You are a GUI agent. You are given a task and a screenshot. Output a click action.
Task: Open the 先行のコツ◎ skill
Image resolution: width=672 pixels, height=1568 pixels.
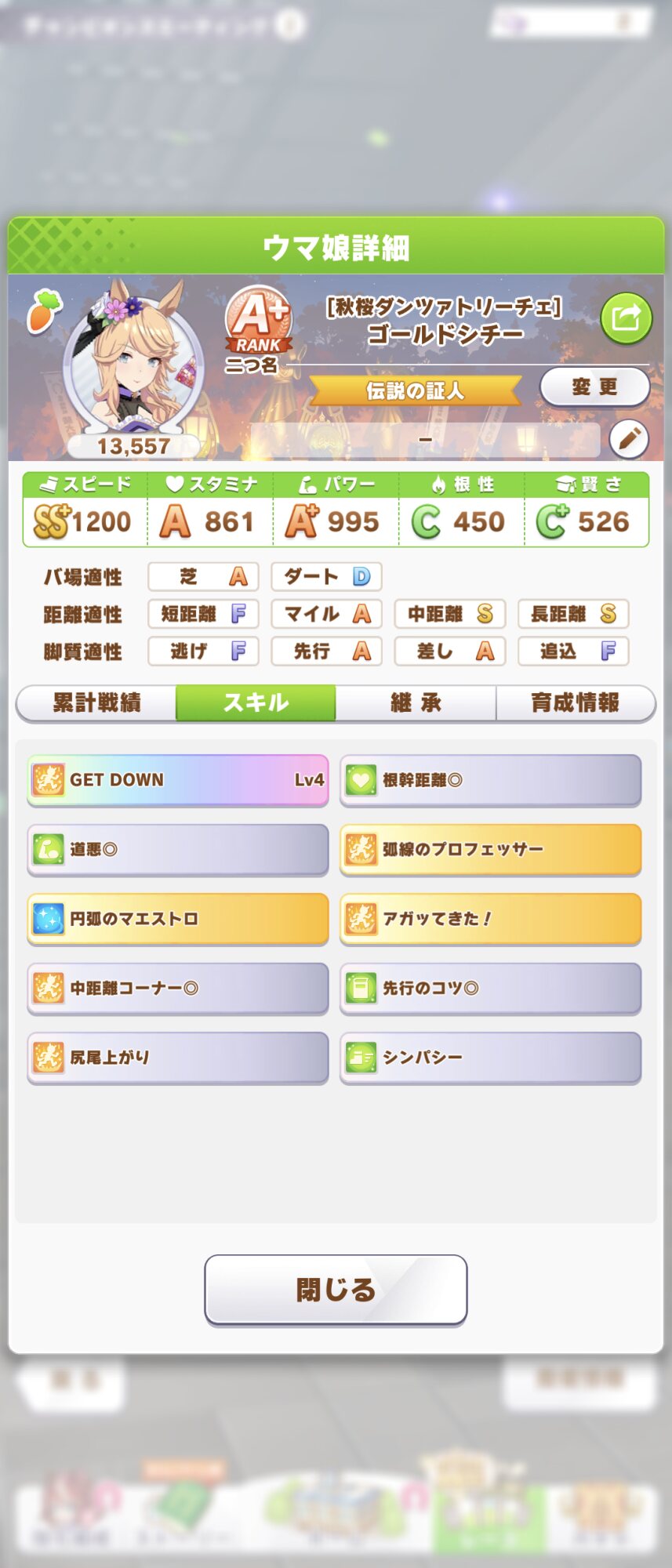tap(491, 988)
